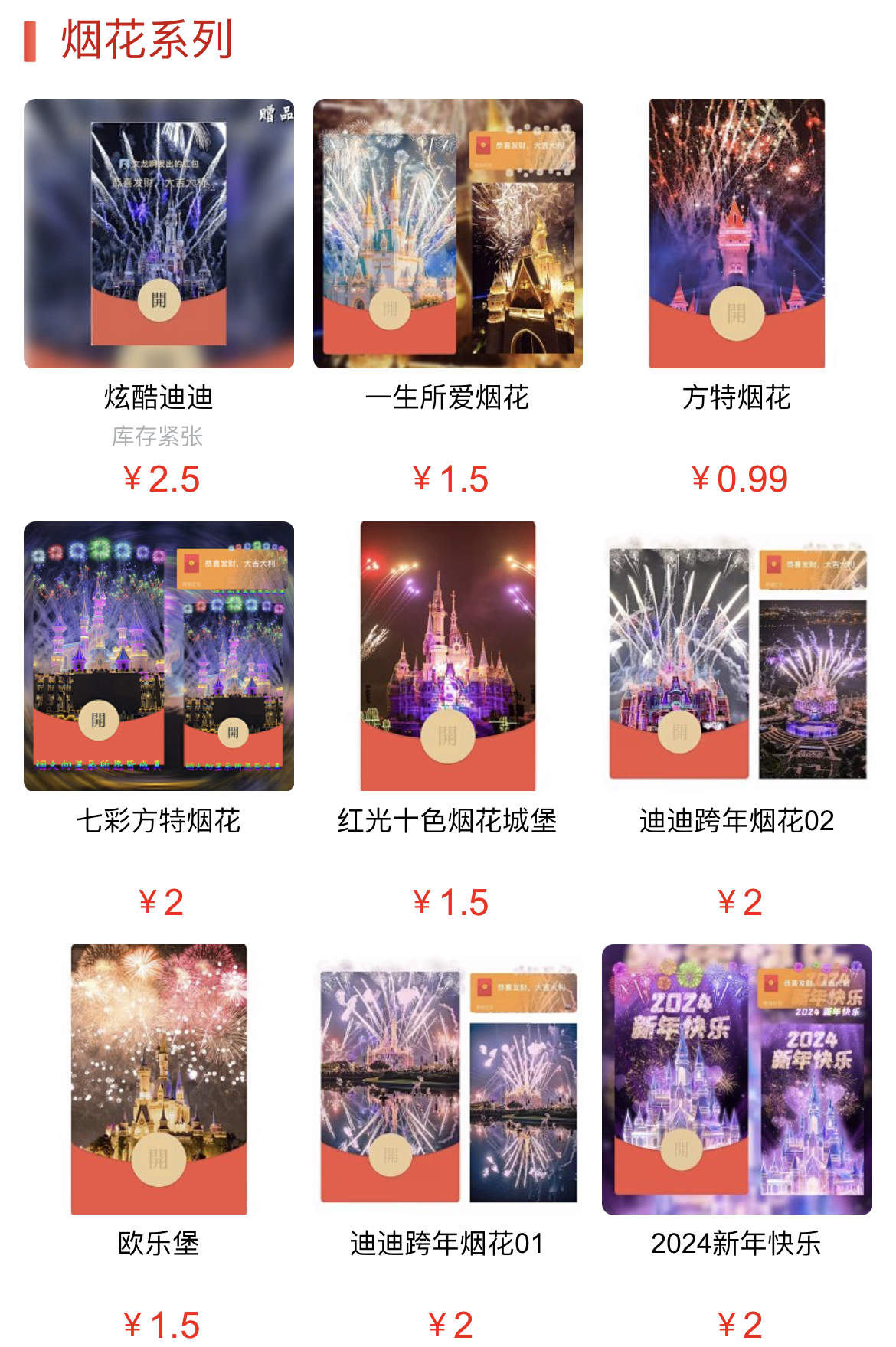This screenshot has width=896, height=1347.
Task: Open the 欧乐堡 product thumbnail
Action: pos(159,1080)
